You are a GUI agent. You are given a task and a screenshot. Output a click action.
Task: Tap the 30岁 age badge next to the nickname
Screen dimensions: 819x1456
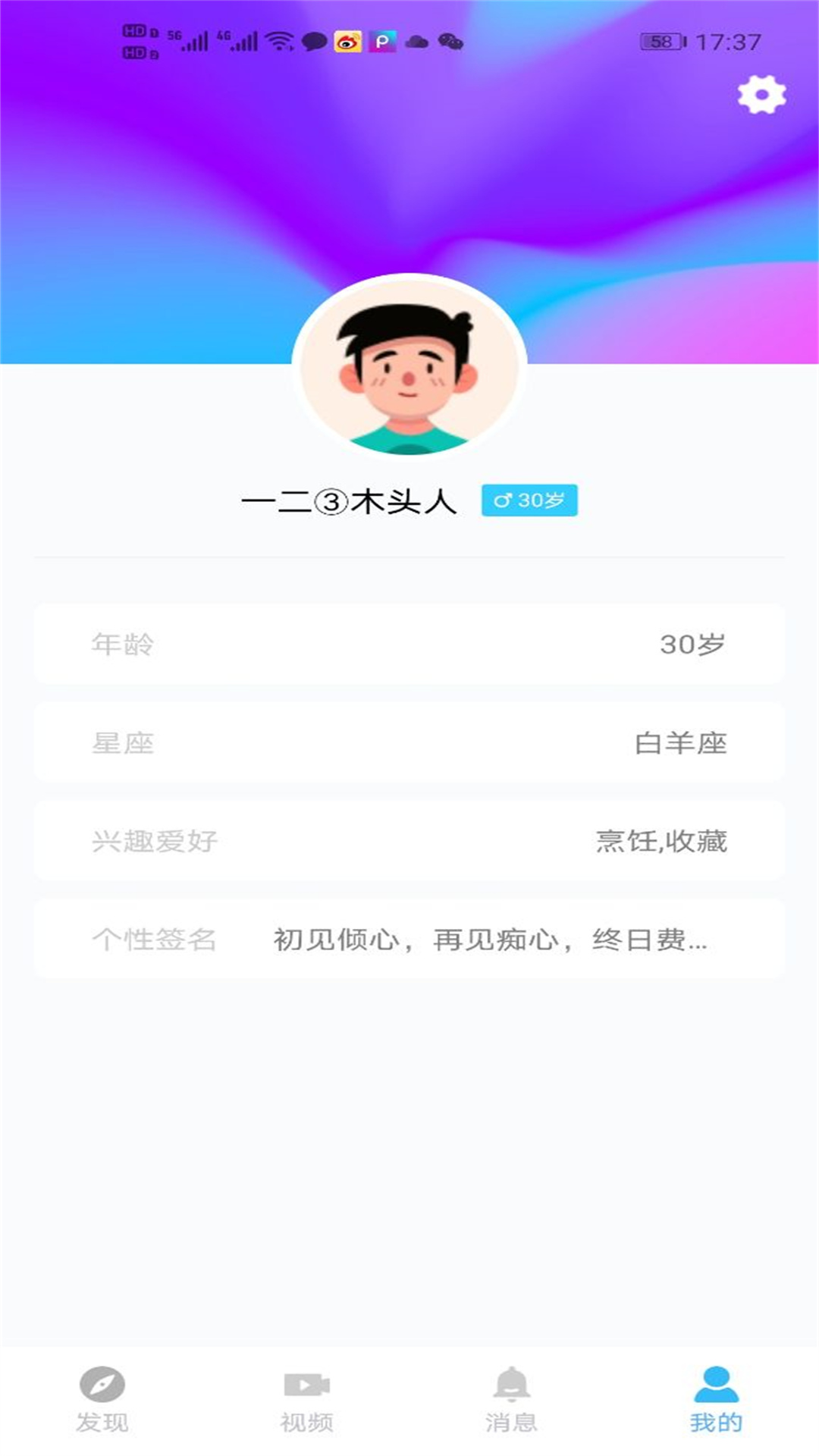coord(531,498)
